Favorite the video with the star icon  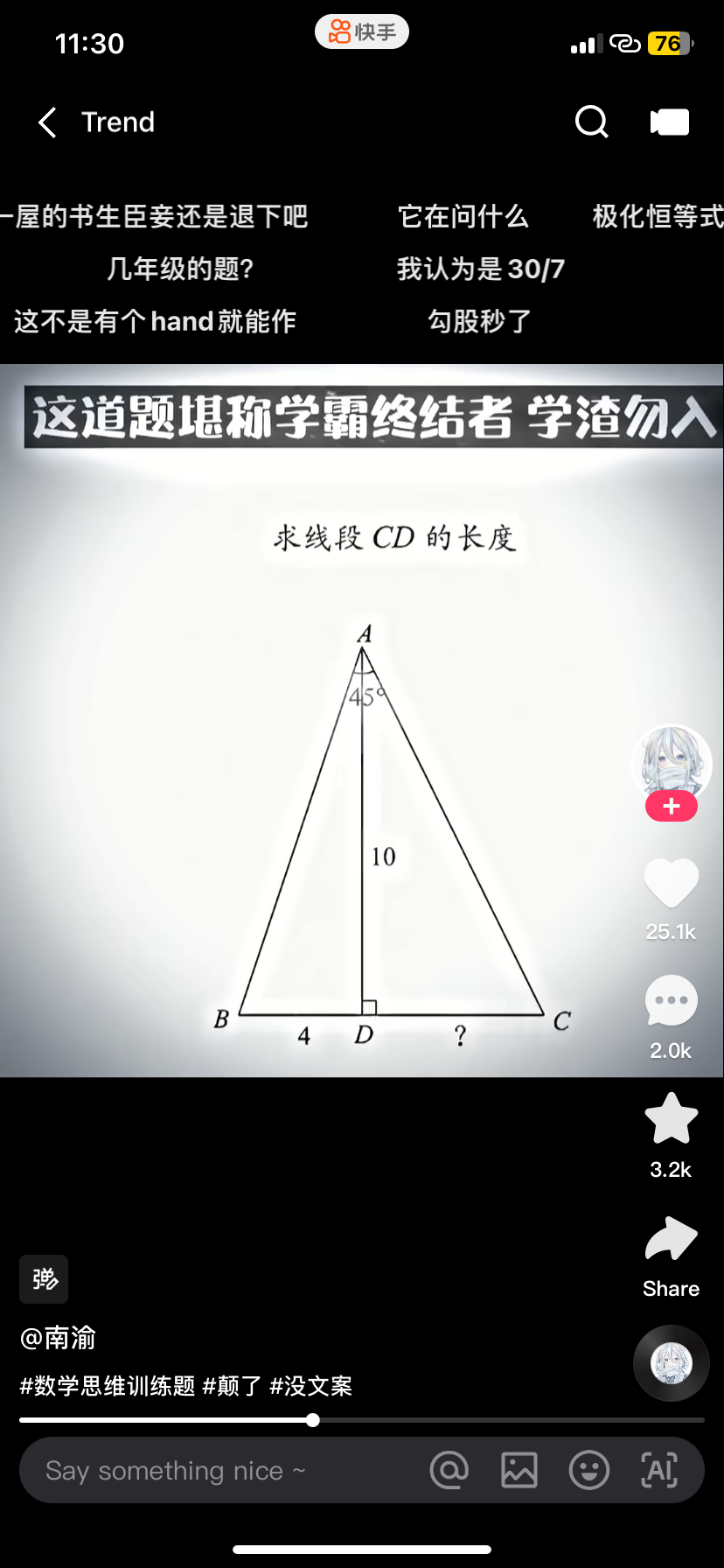click(672, 1119)
